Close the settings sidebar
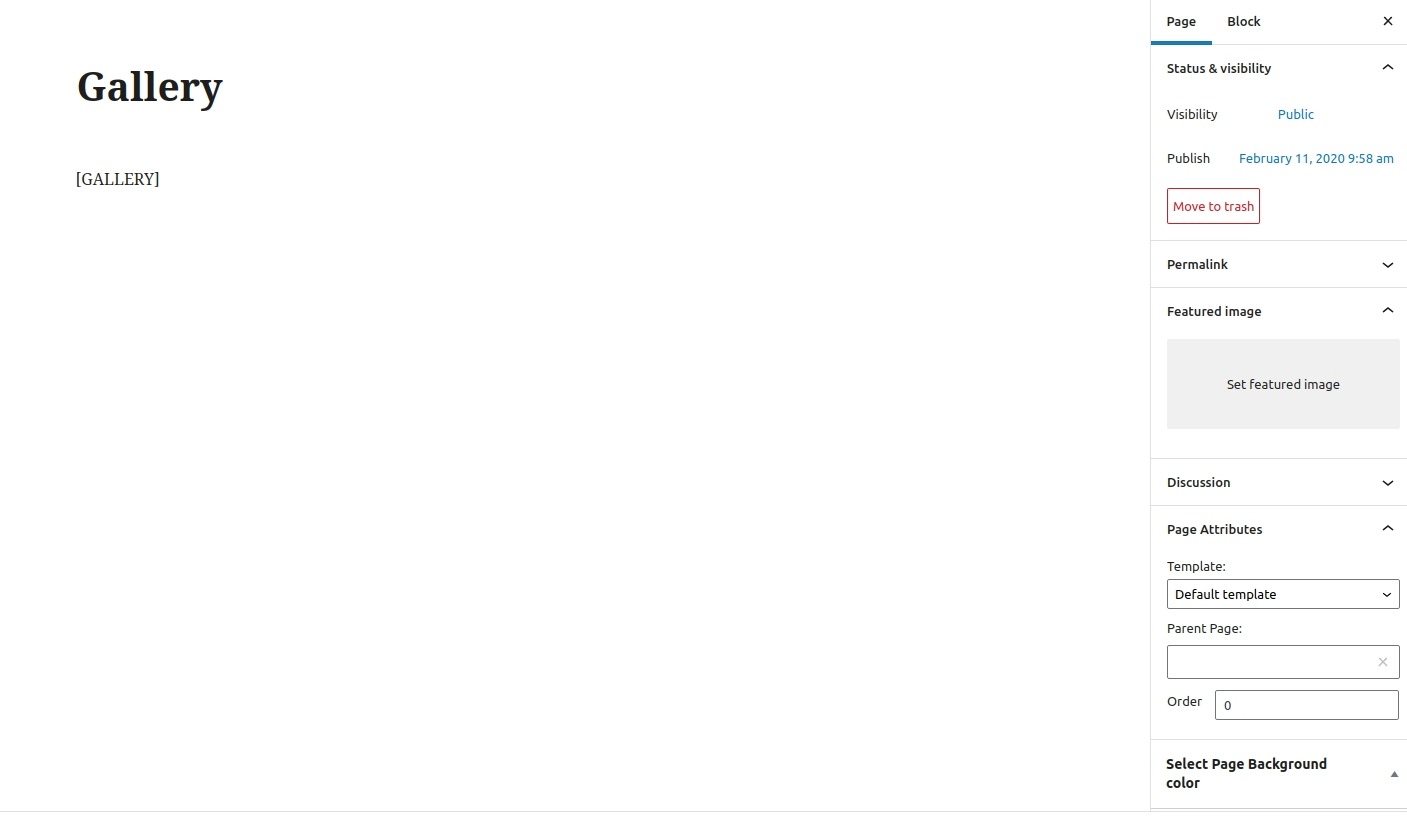Viewport: 1407px width, 816px height. click(x=1387, y=21)
